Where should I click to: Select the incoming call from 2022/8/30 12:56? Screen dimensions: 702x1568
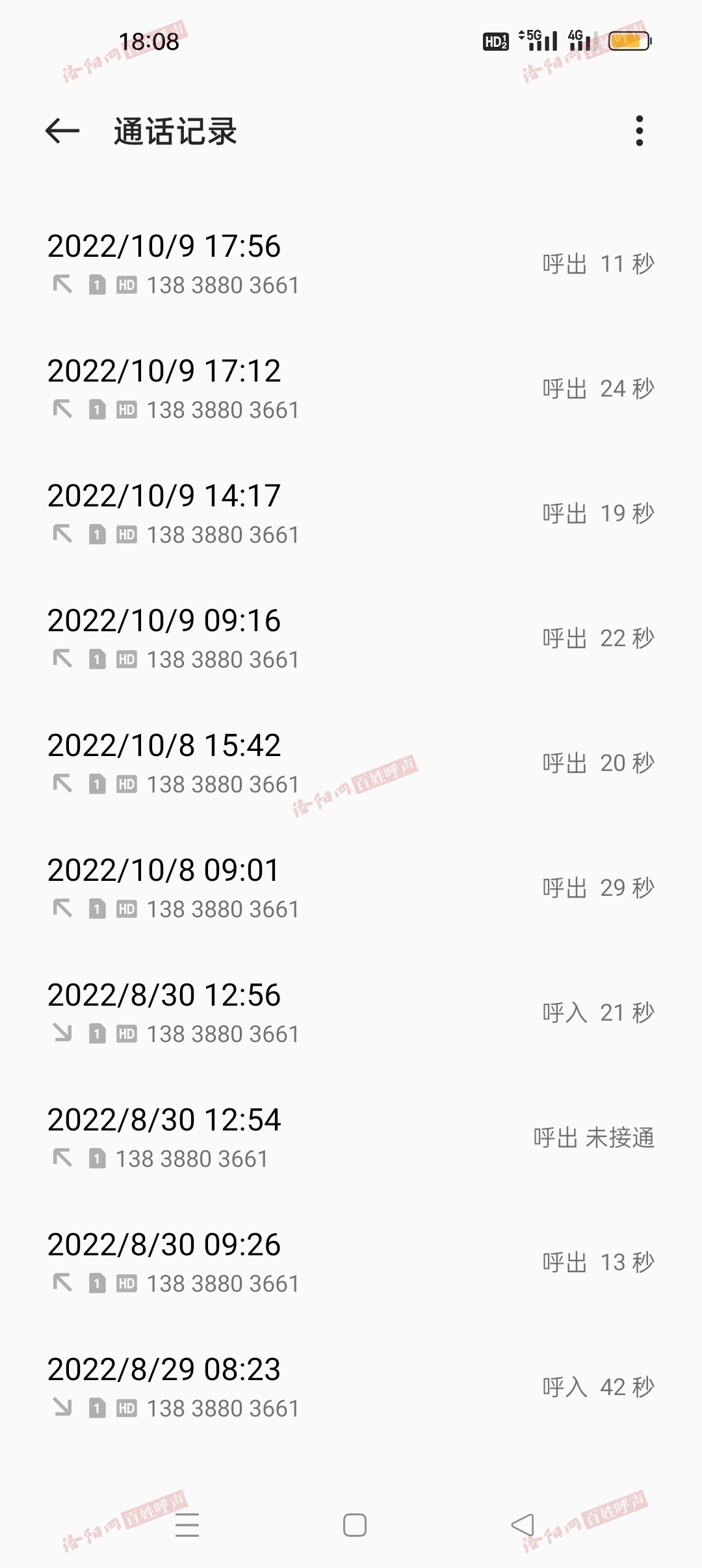pos(351,1013)
